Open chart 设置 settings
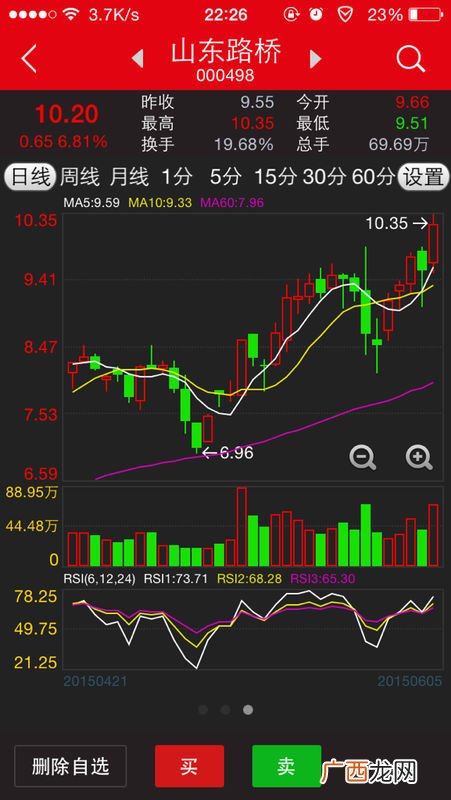This screenshot has width=451, height=800. pos(423,177)
